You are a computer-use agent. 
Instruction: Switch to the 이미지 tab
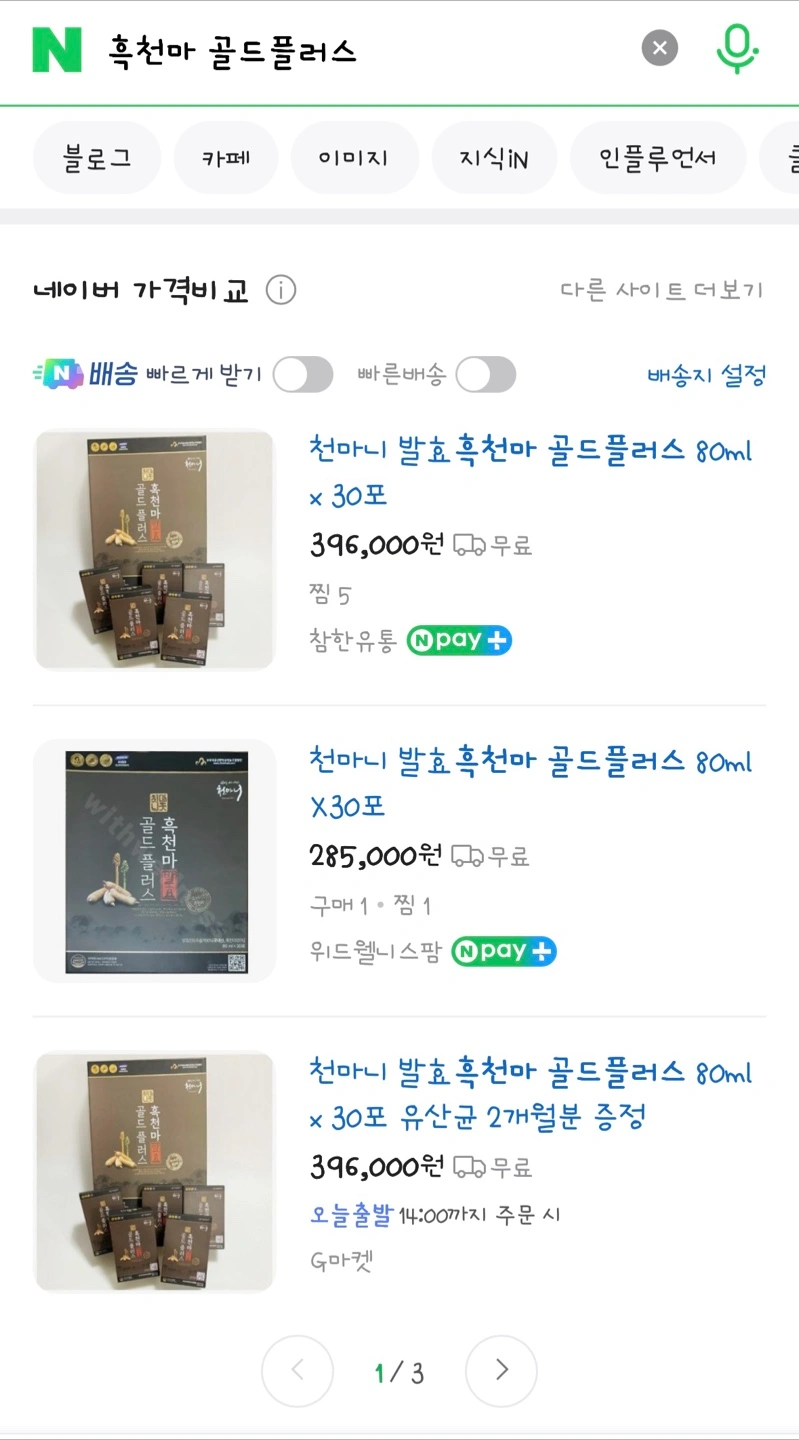(354, 158)
